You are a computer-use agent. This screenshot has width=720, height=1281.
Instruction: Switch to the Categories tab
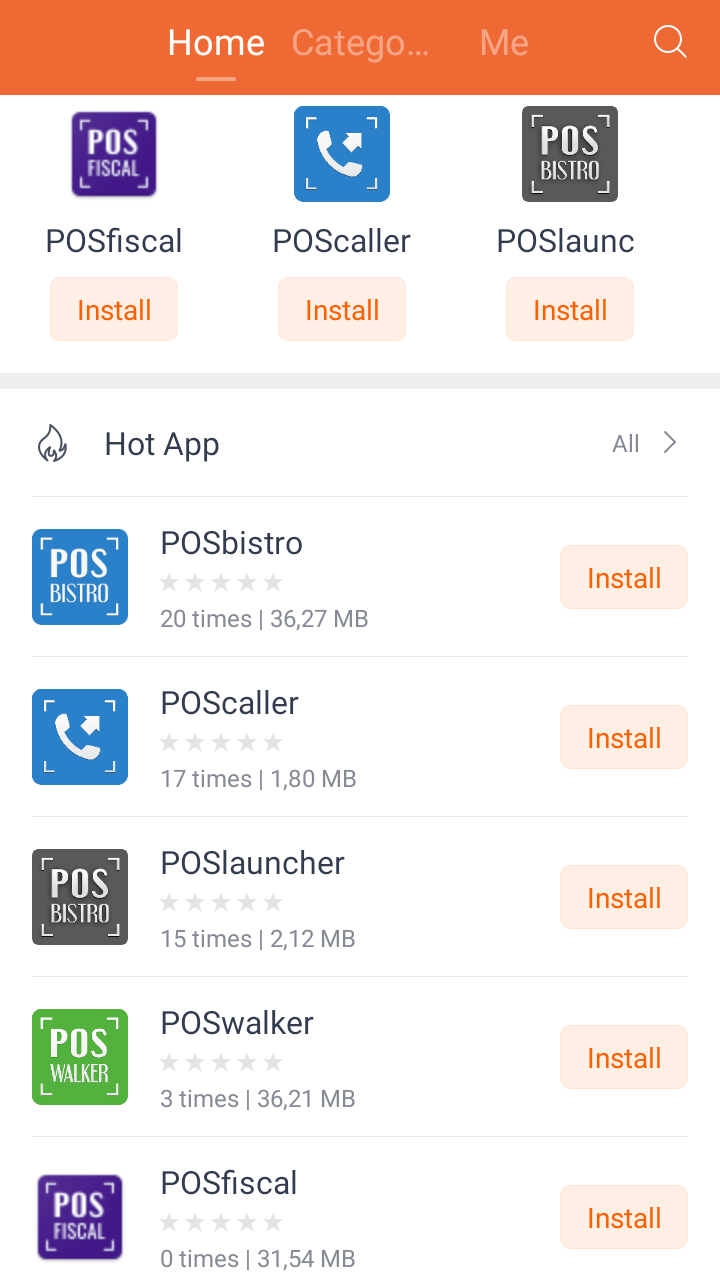pyautogui.click(x=360, y=43)
